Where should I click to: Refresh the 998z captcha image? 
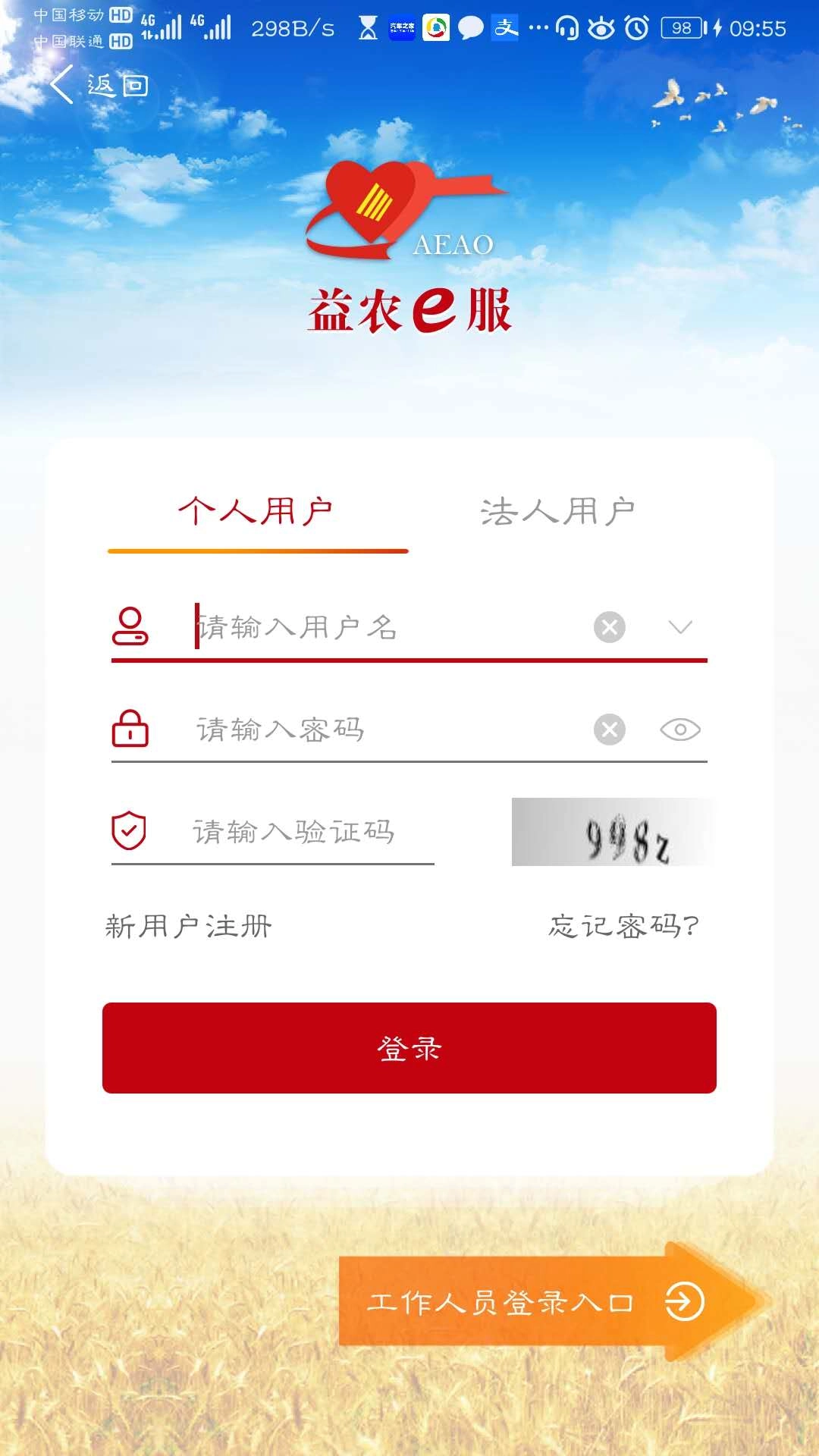[612, 834]
